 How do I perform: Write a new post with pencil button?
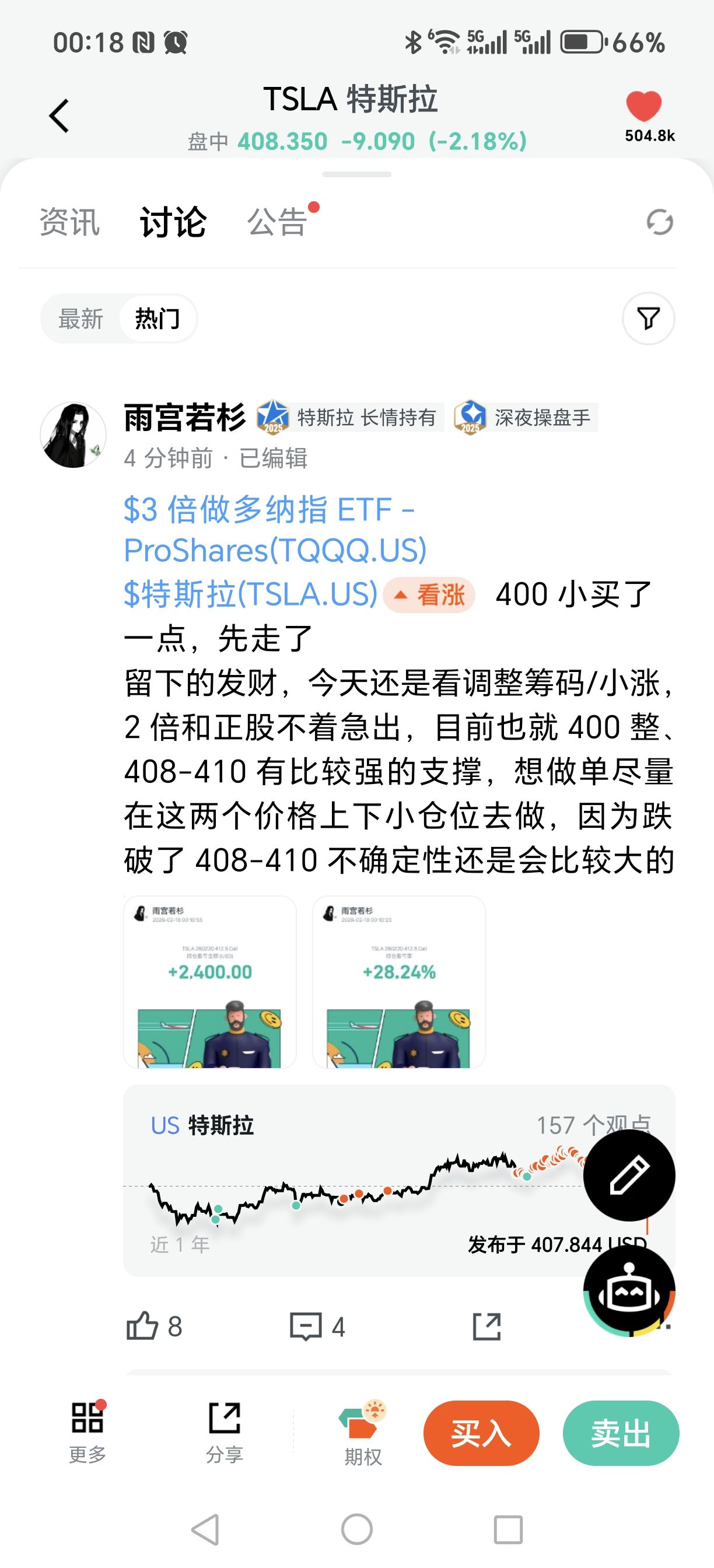coord(629,1175)
